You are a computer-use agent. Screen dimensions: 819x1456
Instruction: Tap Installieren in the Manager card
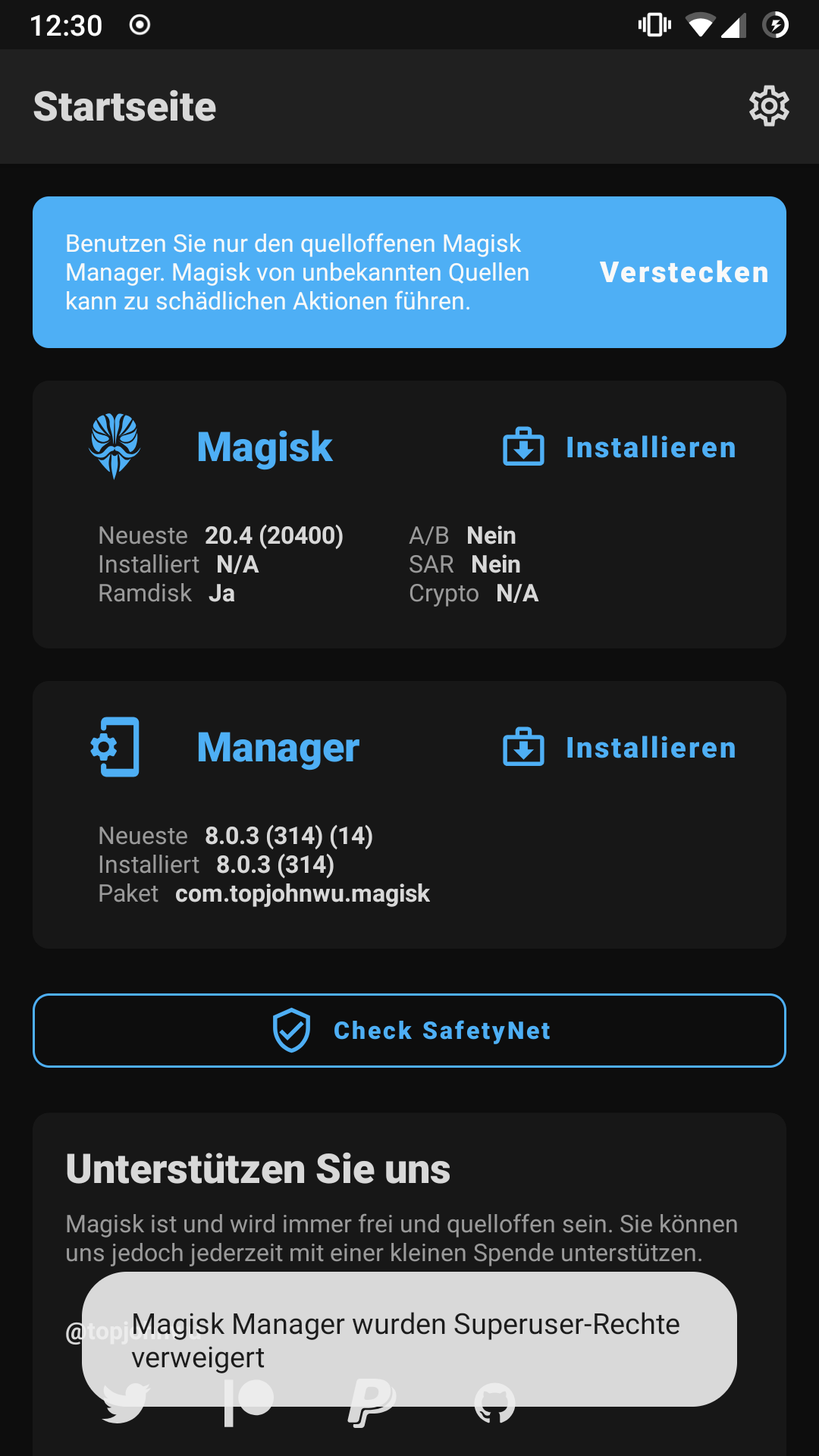pyautogui.click(x=620, y=748)
